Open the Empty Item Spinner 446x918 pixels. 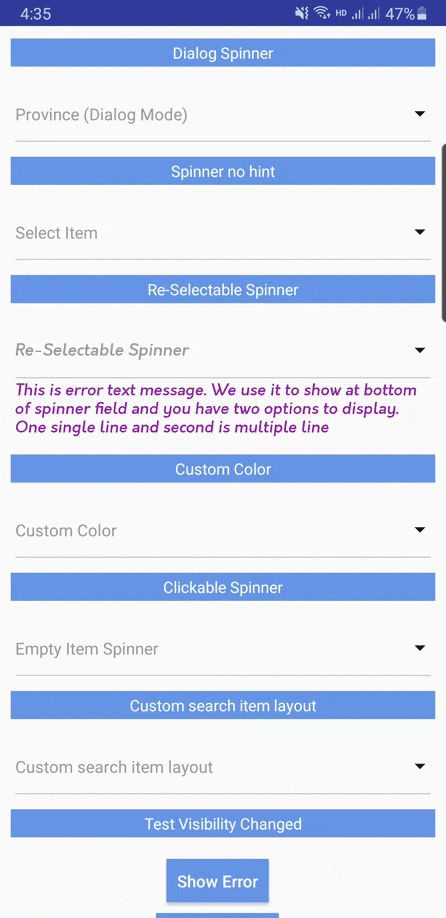[x=222, y=649]
